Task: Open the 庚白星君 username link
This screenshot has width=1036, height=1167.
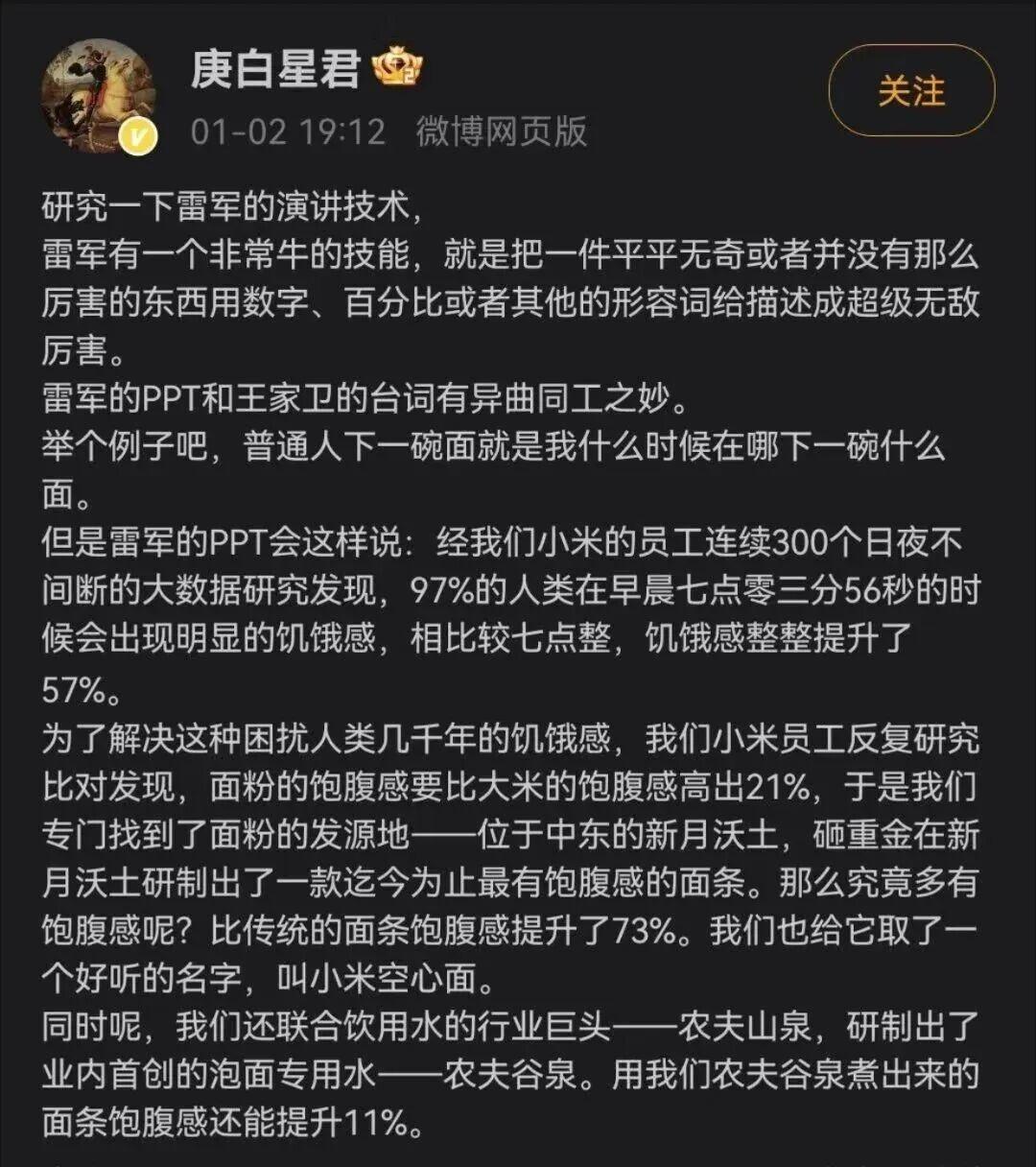Action: click(x=275, y=69)
